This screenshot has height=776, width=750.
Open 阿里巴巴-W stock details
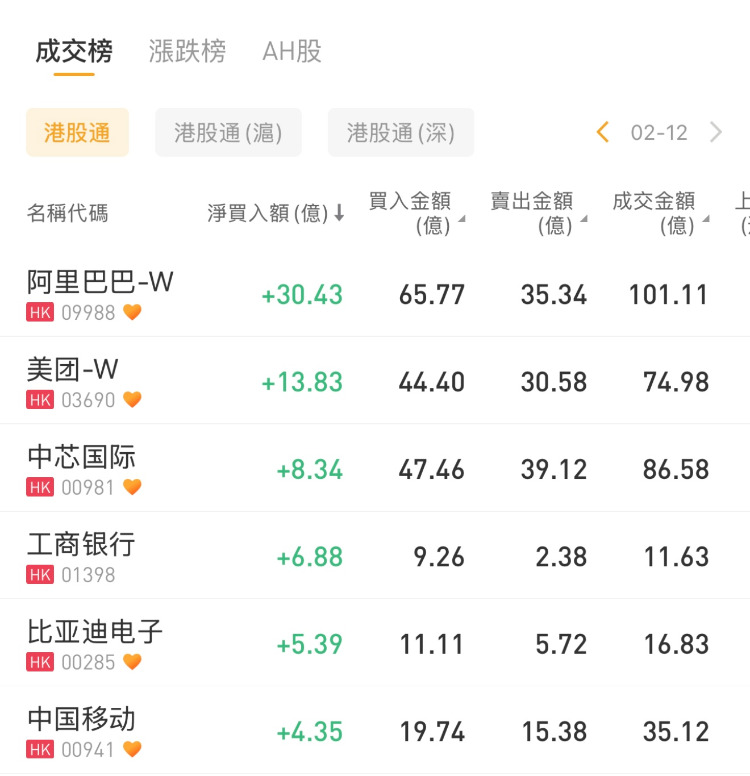tap(100, 295)
